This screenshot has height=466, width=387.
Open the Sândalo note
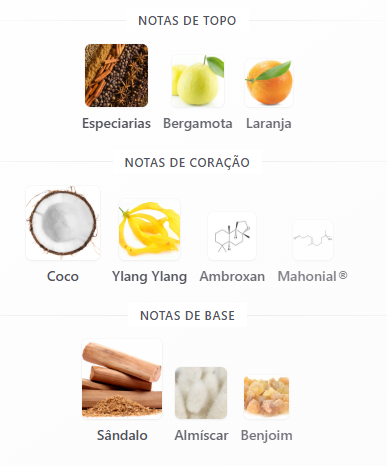[x=122, y=391]
